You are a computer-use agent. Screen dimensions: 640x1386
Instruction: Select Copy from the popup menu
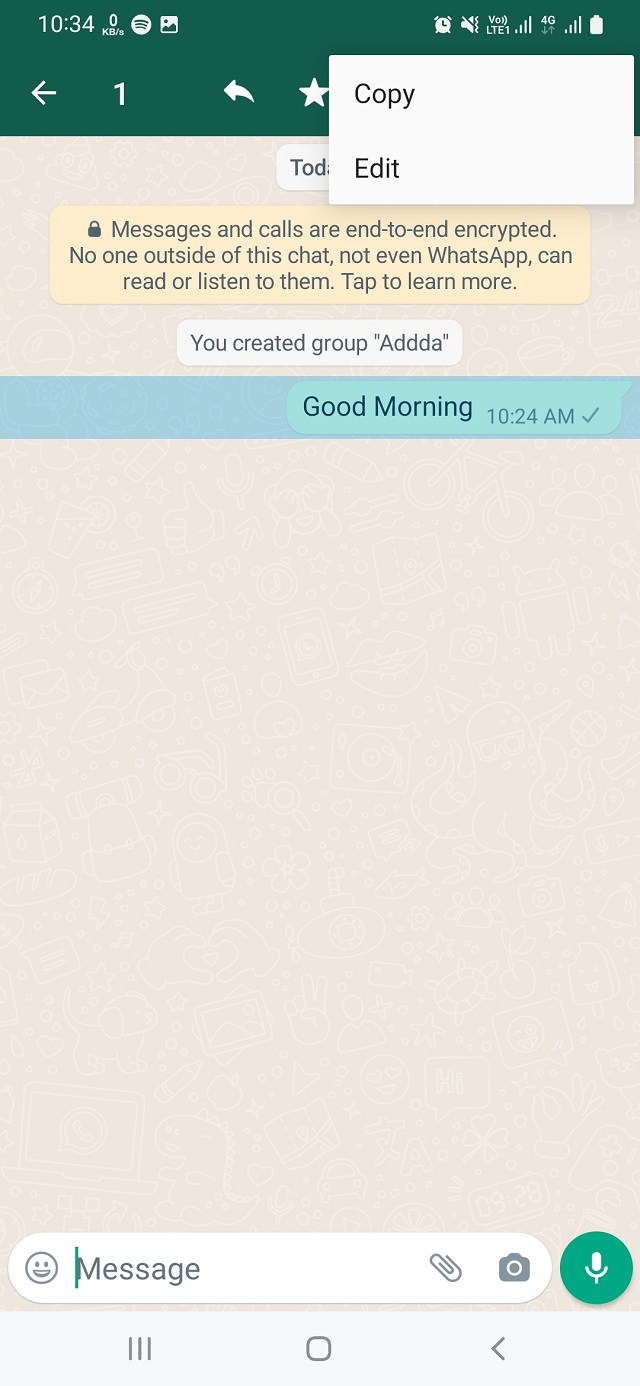click(x=385, y=95)
